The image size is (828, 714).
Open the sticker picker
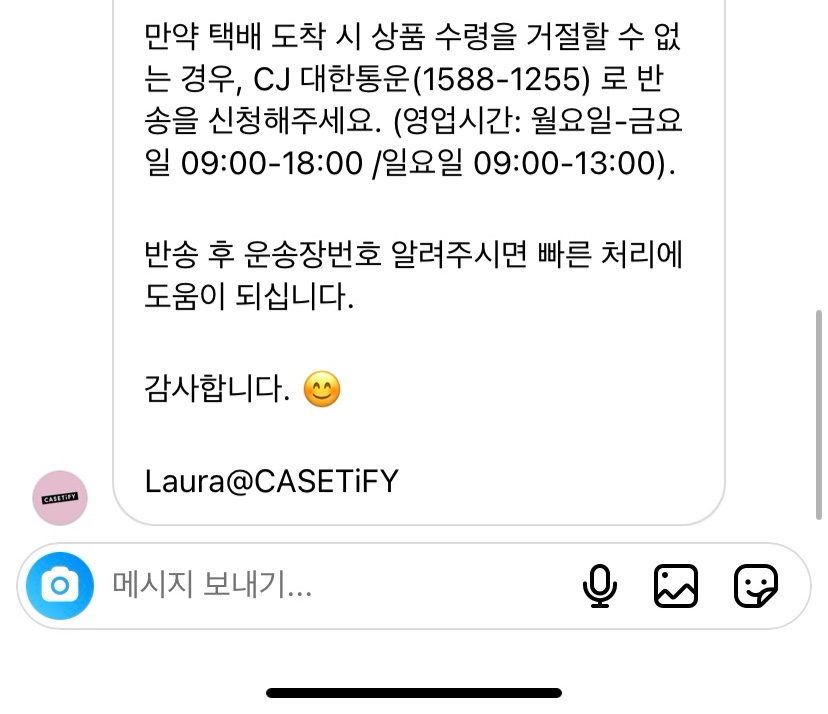click(x=755, y=585)
